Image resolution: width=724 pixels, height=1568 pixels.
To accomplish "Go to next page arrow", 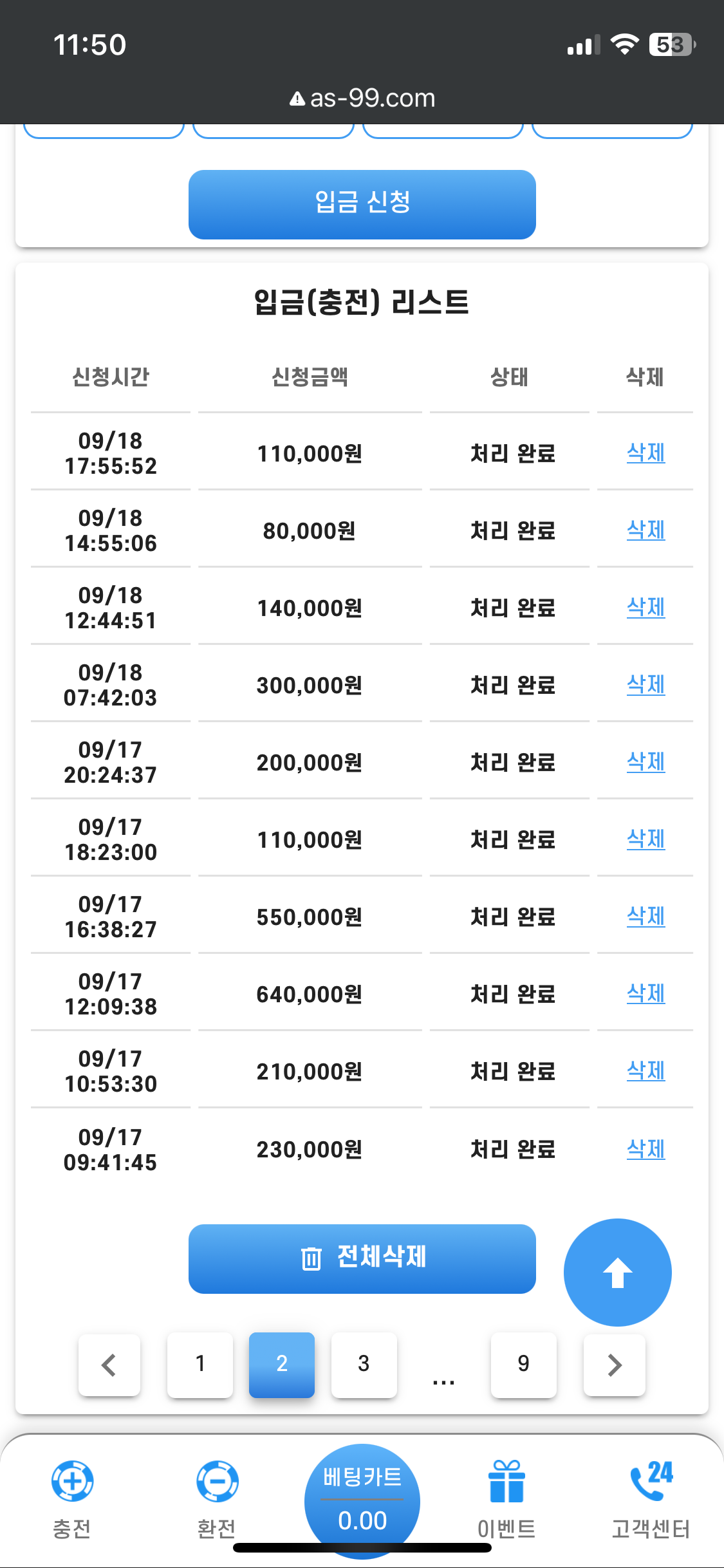I will pyautogui.click(x=614, y=1364).
